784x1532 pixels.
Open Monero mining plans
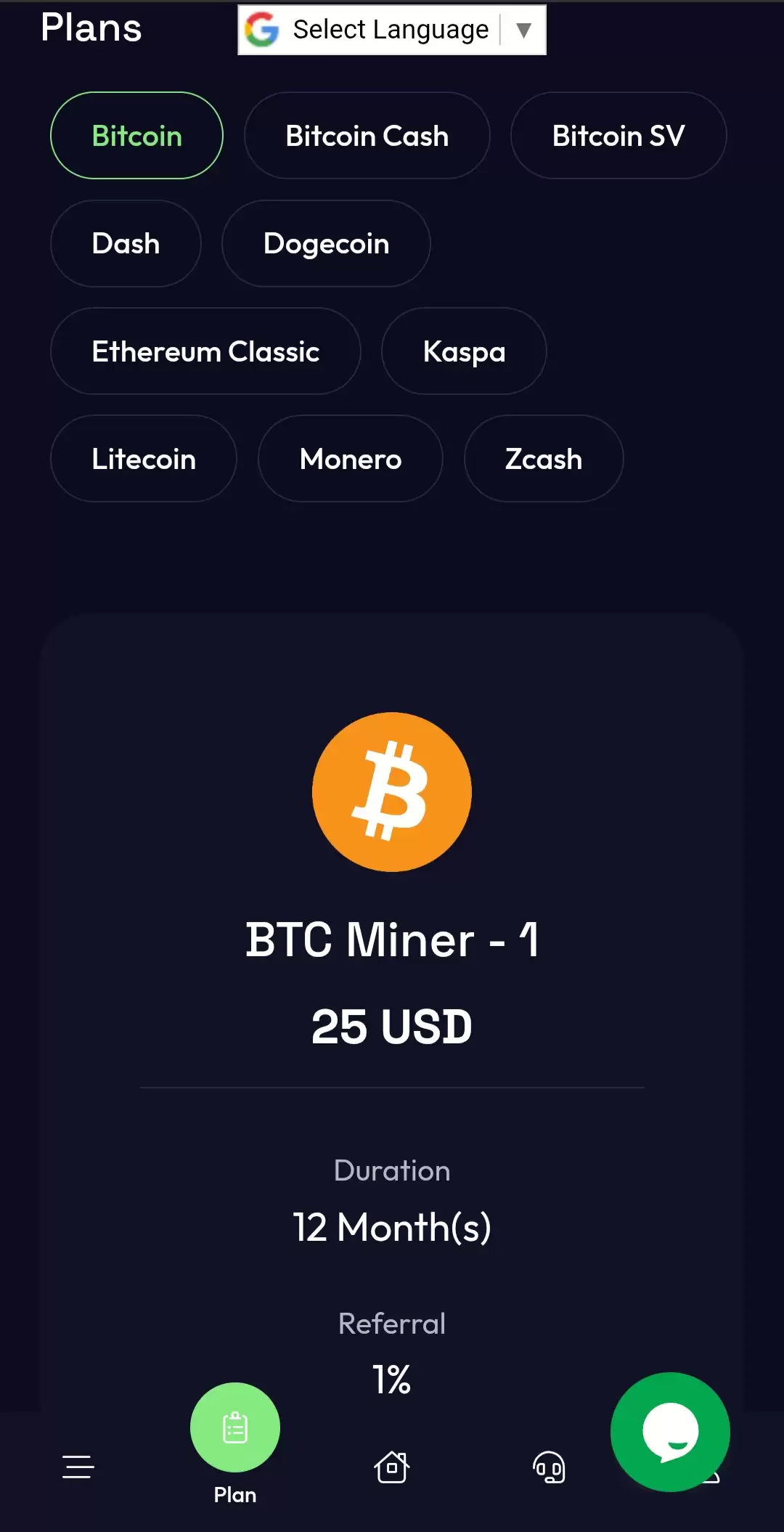coord(351,459)
